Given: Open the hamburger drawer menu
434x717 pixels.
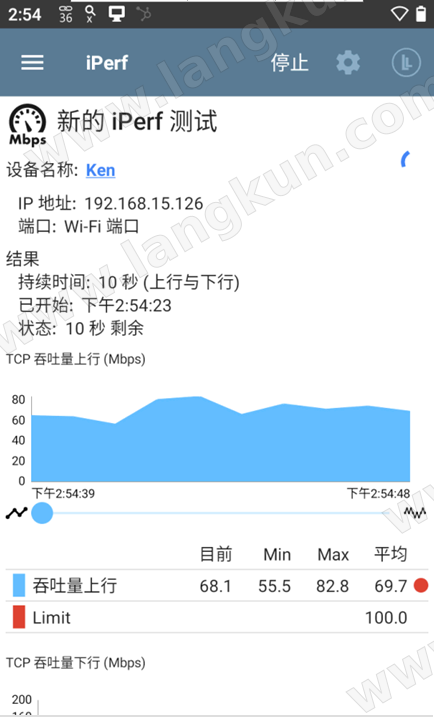Looking at the screenshot, I should [32, 63].
